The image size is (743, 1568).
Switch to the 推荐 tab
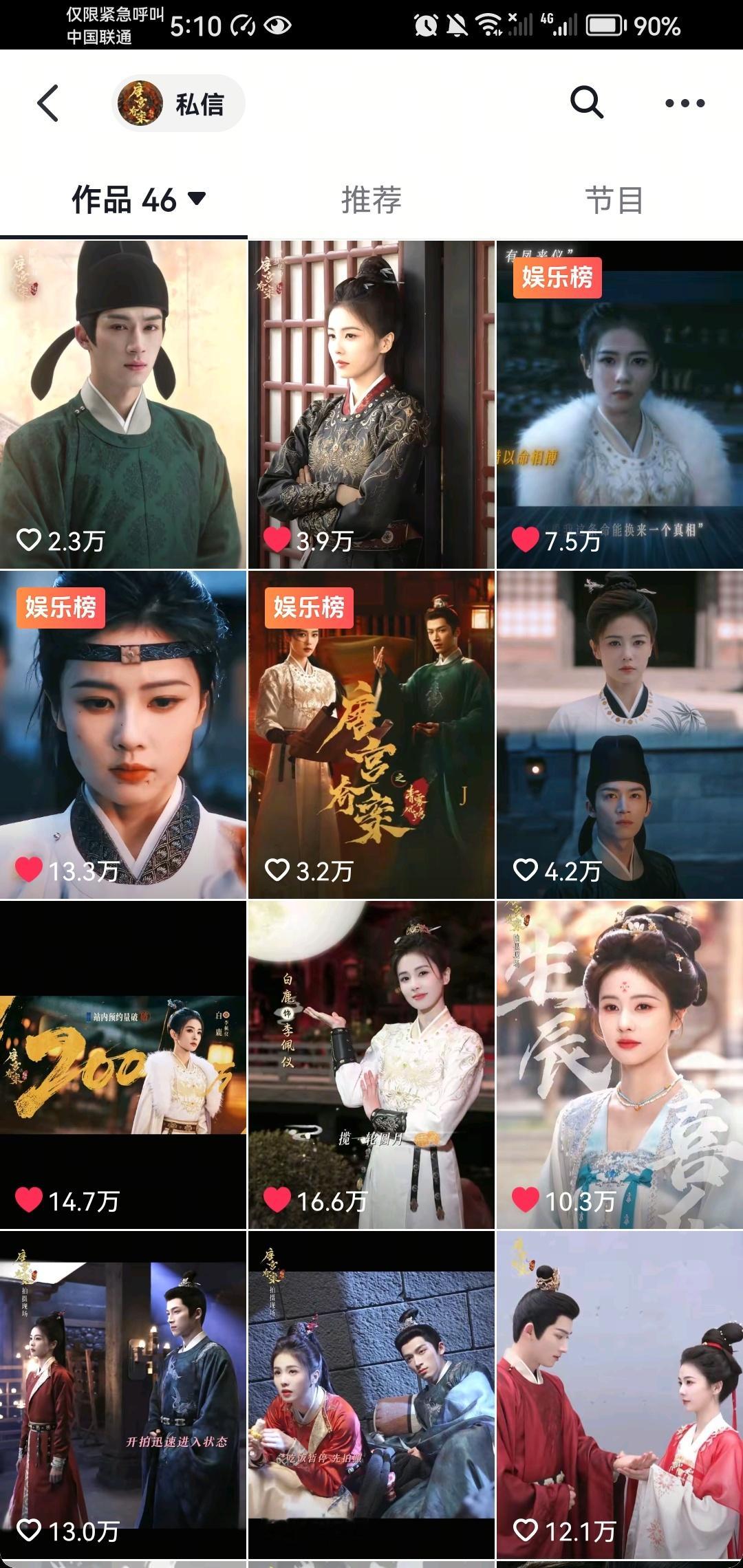371,199
